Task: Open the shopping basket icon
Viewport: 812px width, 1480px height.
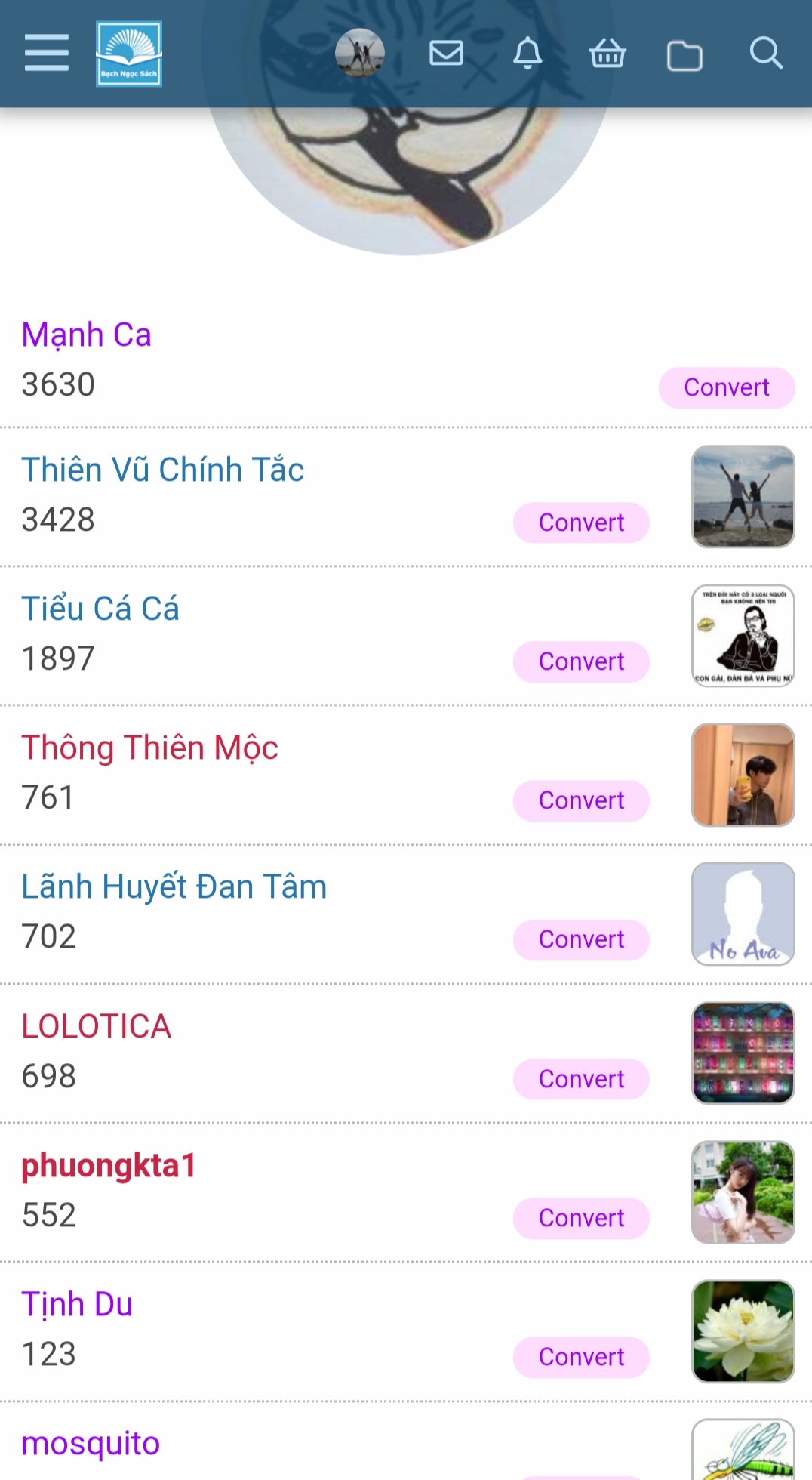Action: click(607, 54)
